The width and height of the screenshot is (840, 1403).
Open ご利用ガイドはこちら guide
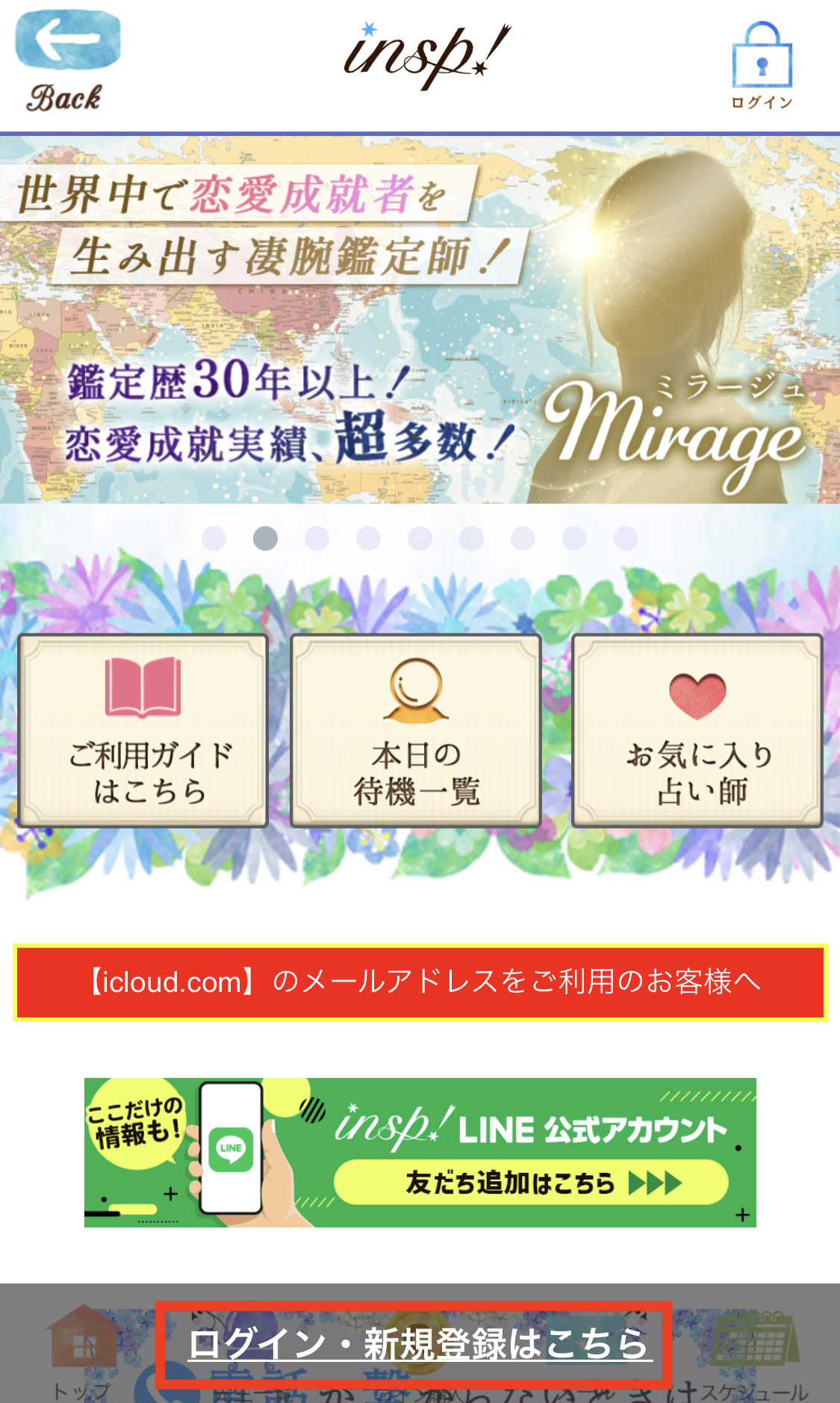pos(143,731)
